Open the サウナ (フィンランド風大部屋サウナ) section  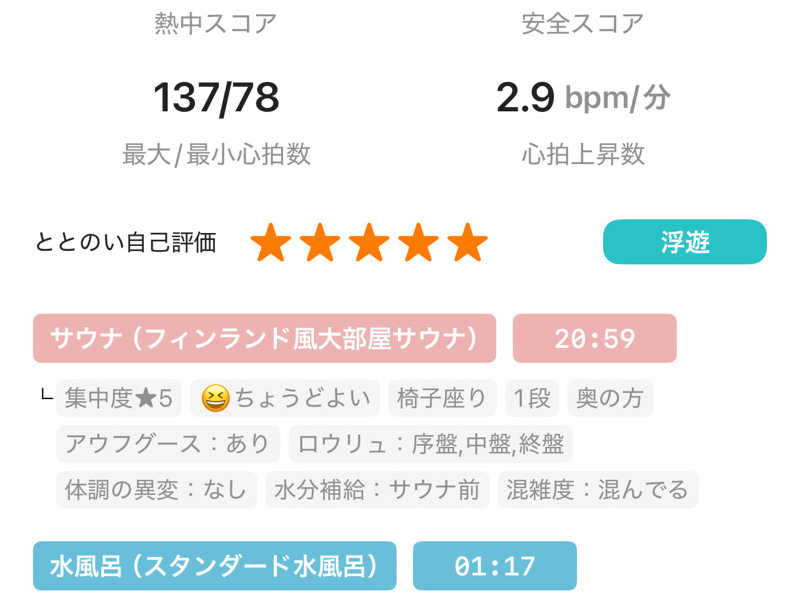tap(264, 338)
